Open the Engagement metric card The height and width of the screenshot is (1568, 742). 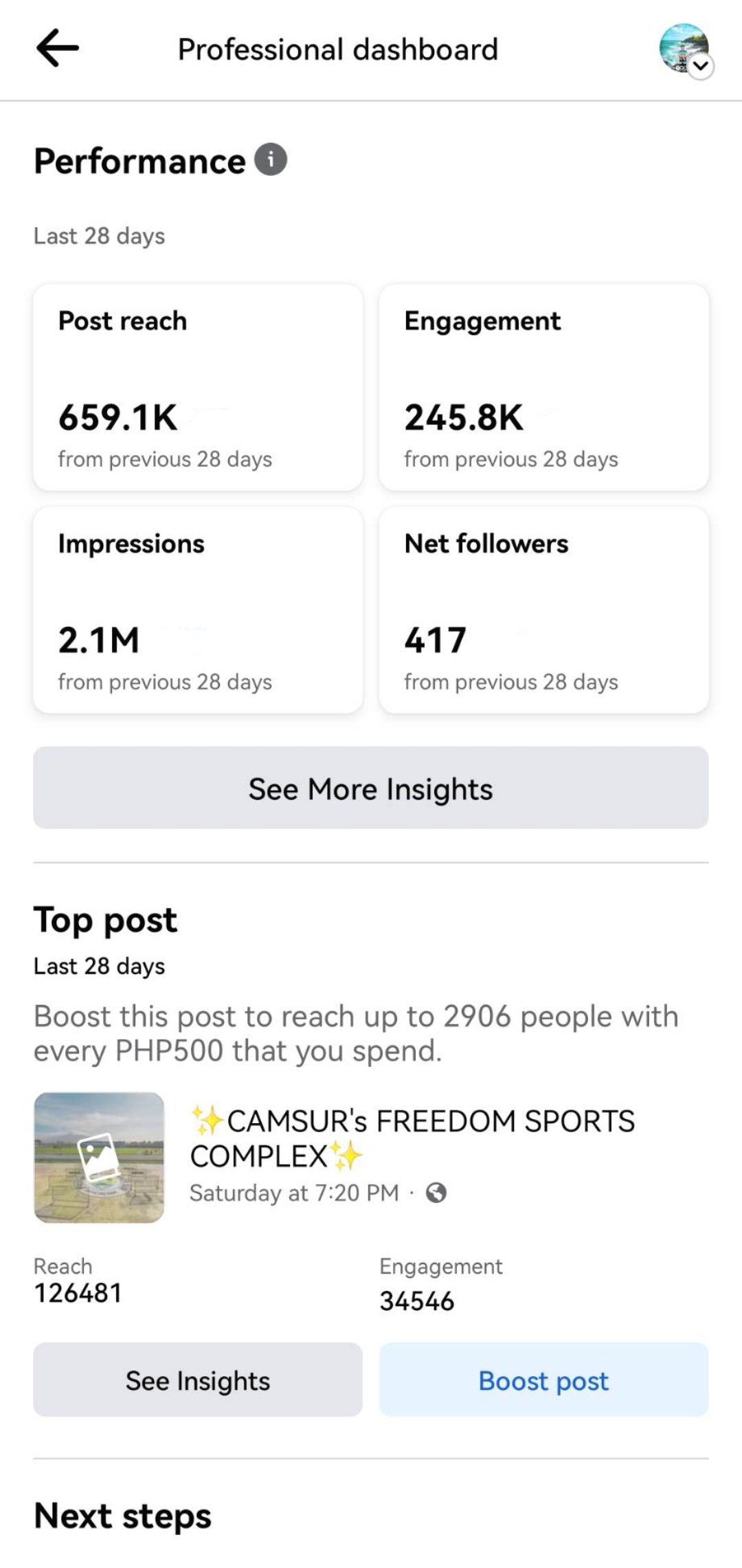[x=543, y=387]
